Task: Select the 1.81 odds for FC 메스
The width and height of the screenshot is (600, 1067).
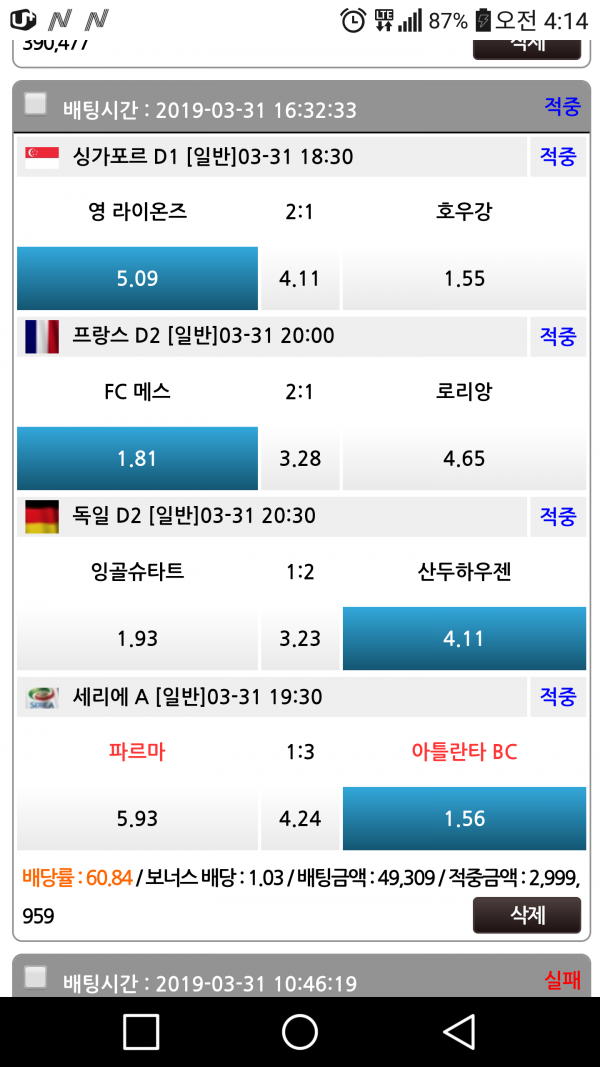Action: tap(137, 458)
